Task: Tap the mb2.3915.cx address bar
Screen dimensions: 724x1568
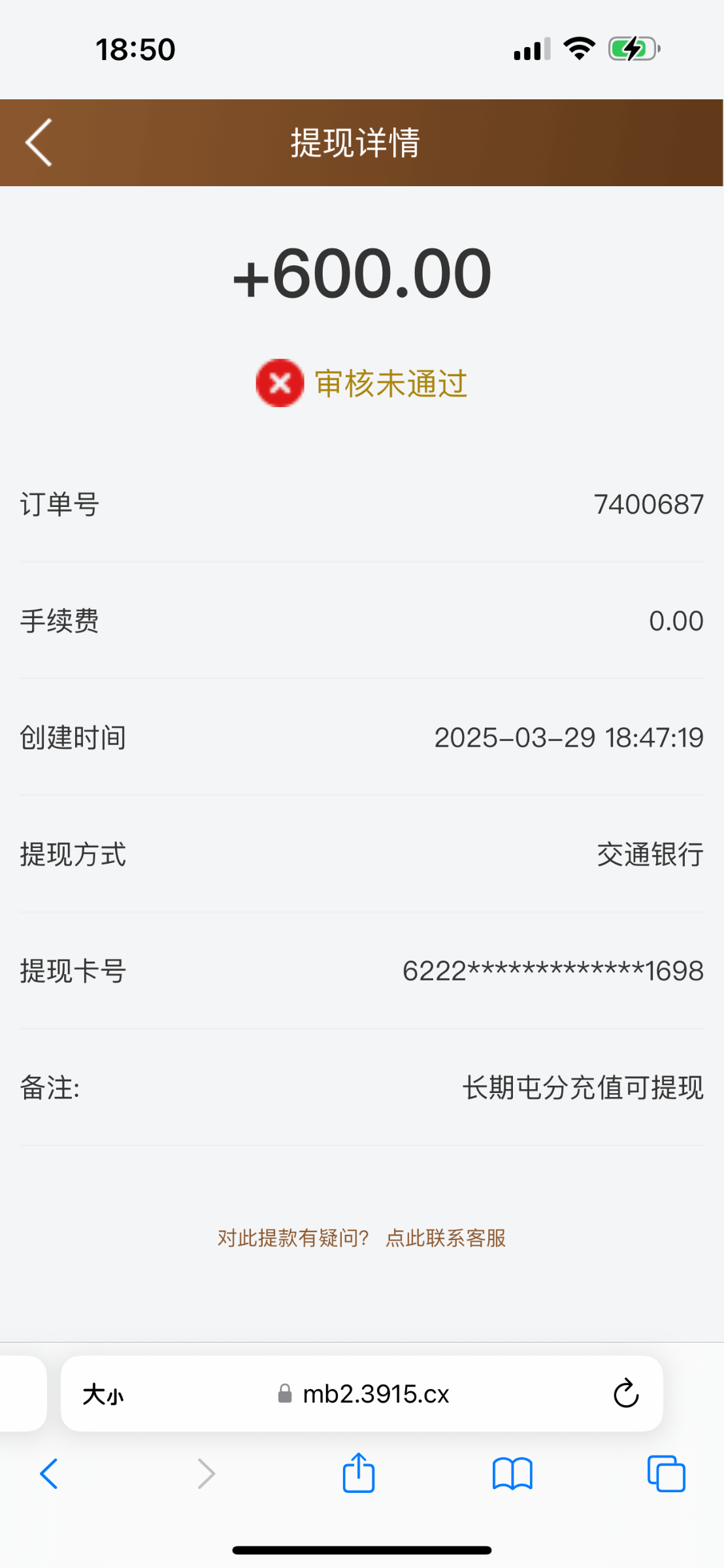Action: 362,1394
